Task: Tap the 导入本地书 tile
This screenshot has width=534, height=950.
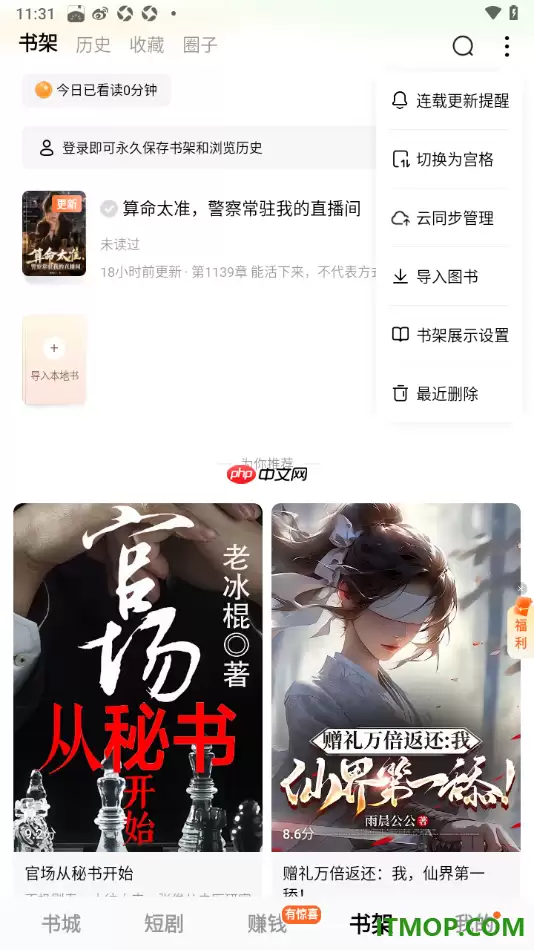Action: pyautogui.click(x=54, y=359)
